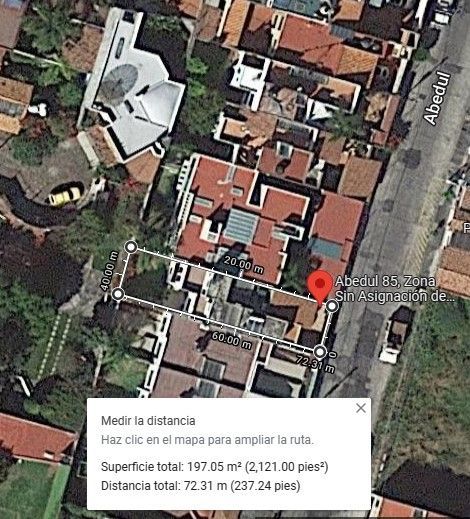Tap the measurement point beside the 72.31 m label
The height and width of the screenshot is (519, 470).
(320, 352)
